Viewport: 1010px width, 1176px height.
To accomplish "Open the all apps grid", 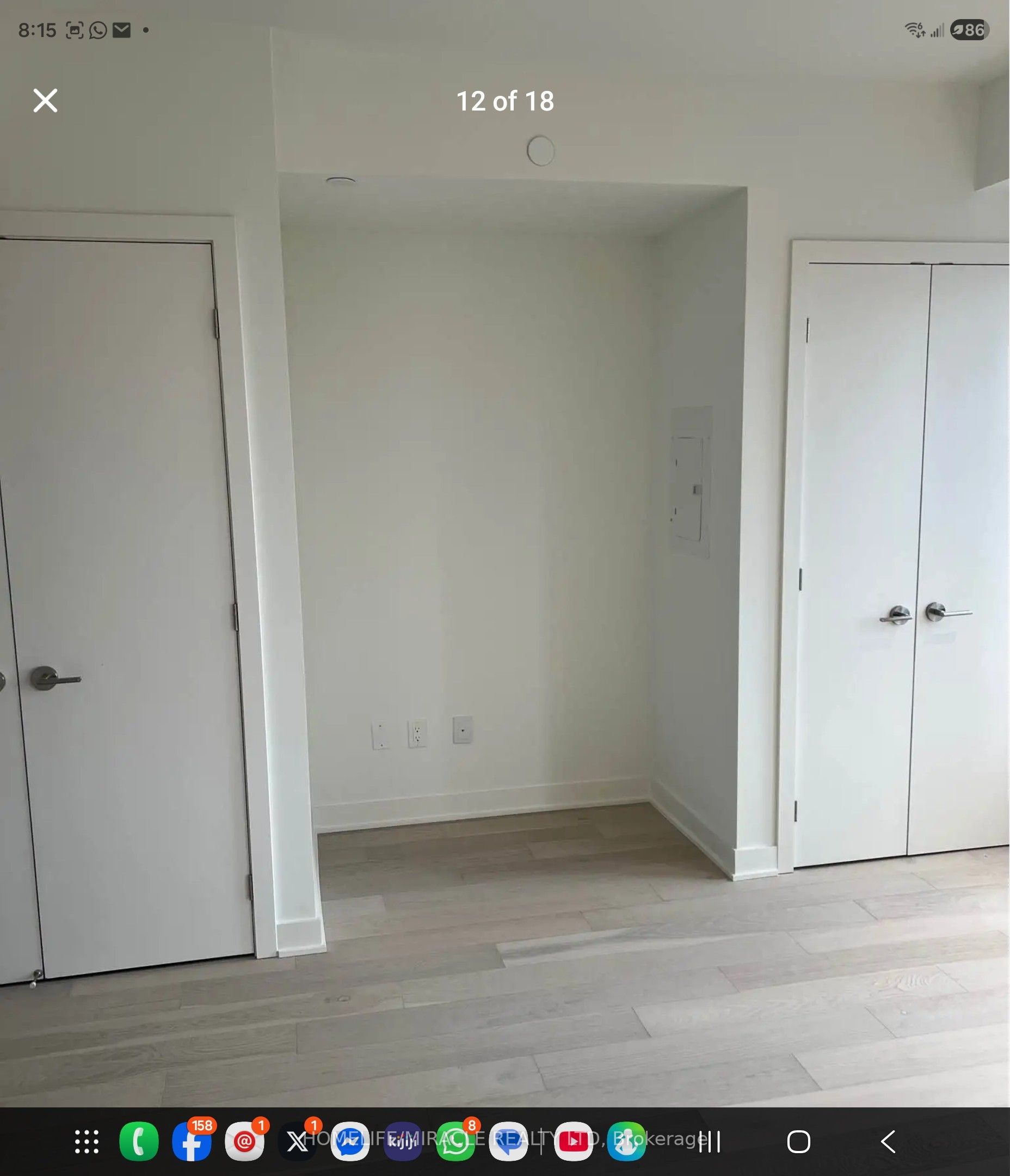I will tap(87, 1141).
